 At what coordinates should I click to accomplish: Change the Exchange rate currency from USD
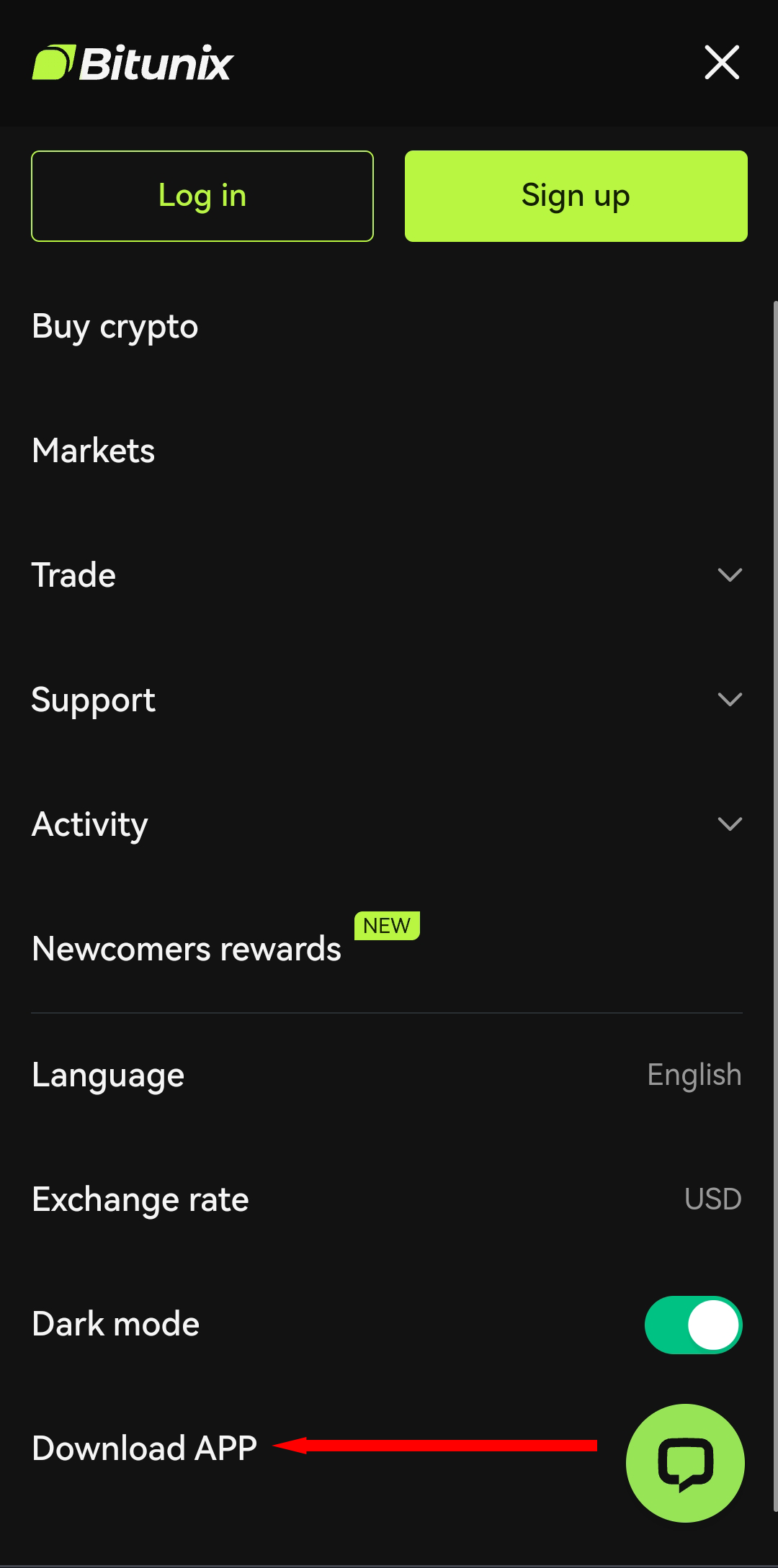point(712,1199)
